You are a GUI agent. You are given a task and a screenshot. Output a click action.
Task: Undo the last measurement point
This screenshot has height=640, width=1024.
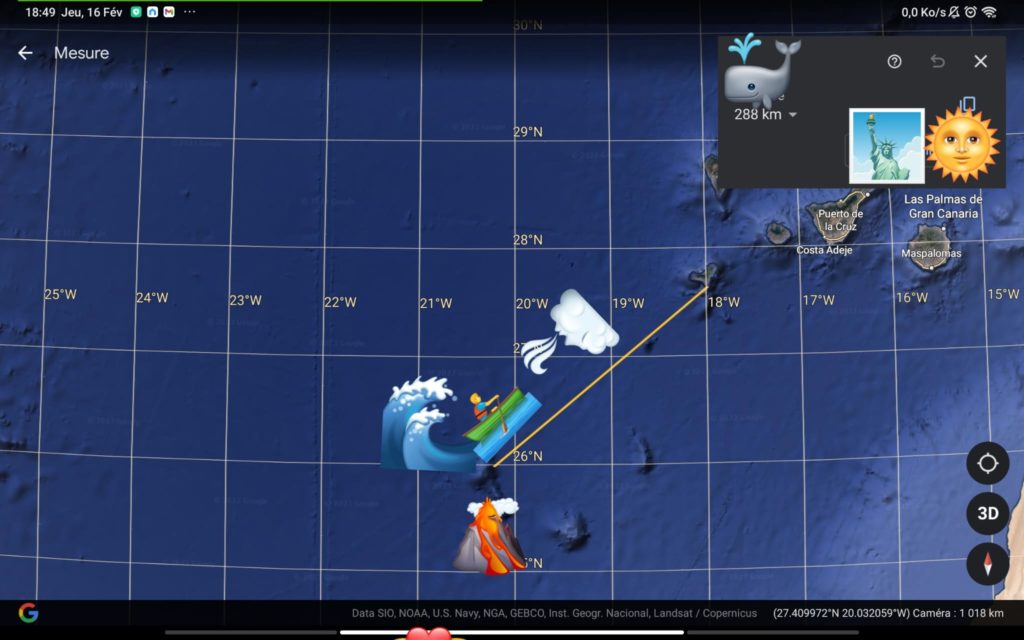click(937, 61)
